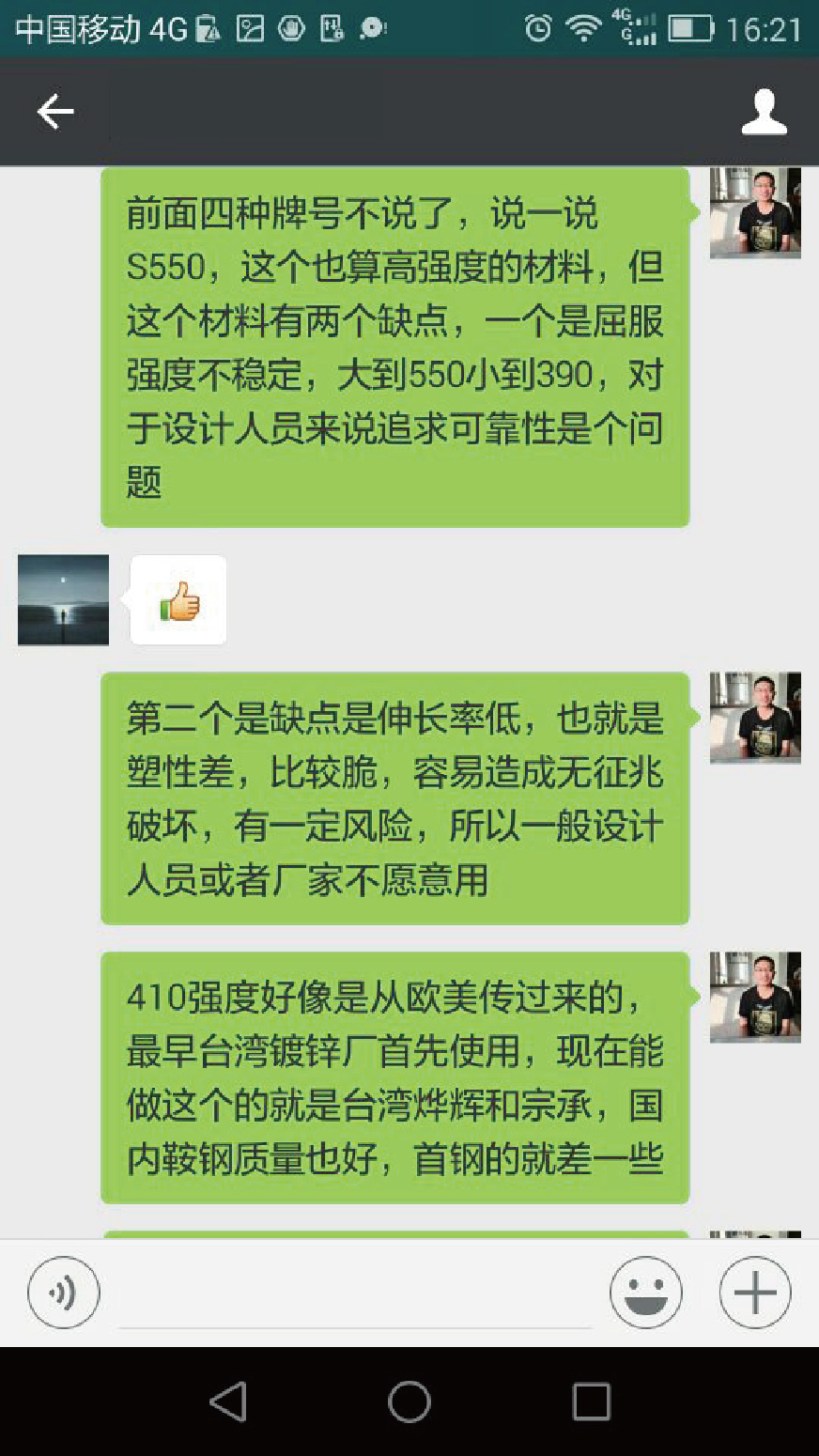Viewport: 819px width, 1456px height.
Task: Open recent apps with the square button
Action: (x=592, y=1402)
